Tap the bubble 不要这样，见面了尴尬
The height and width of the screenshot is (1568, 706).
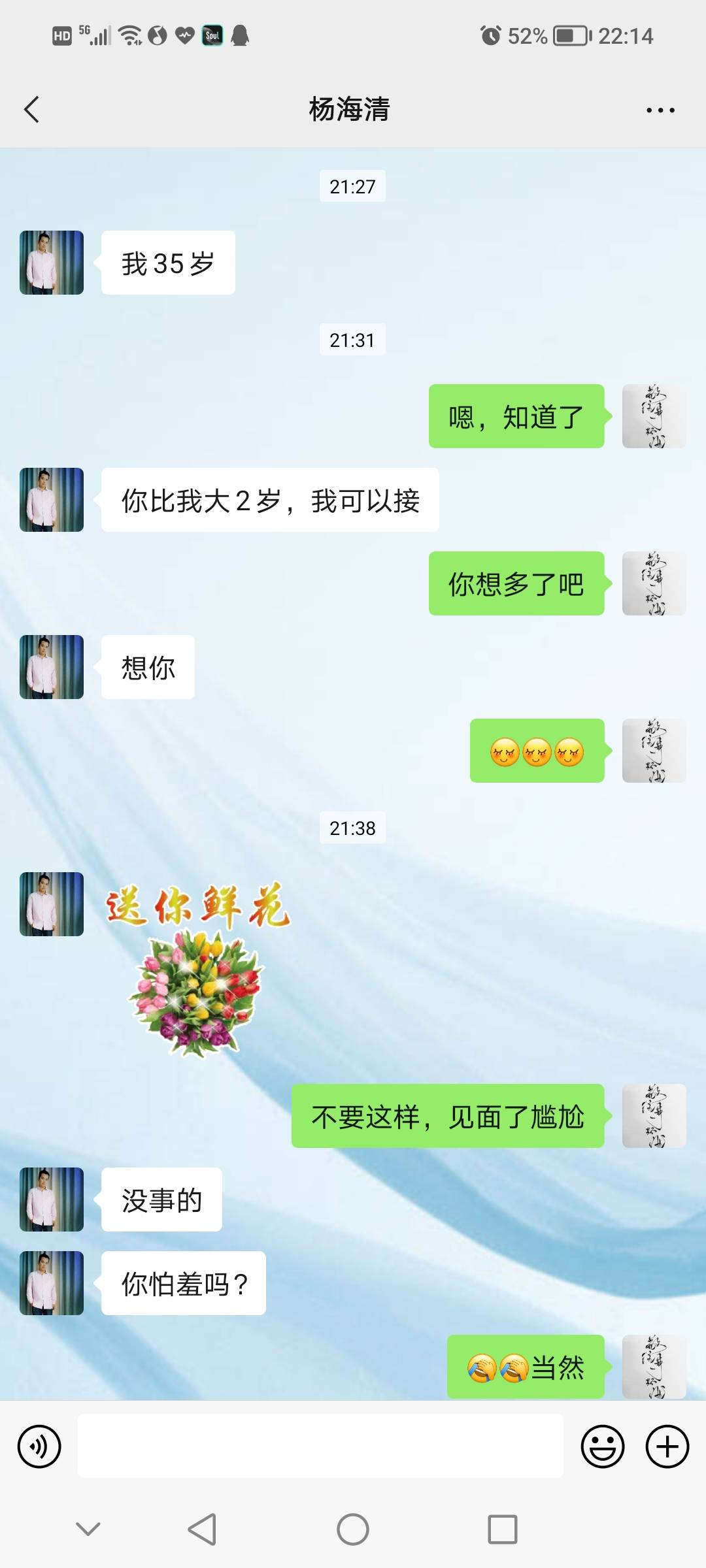pos(449,1117)
